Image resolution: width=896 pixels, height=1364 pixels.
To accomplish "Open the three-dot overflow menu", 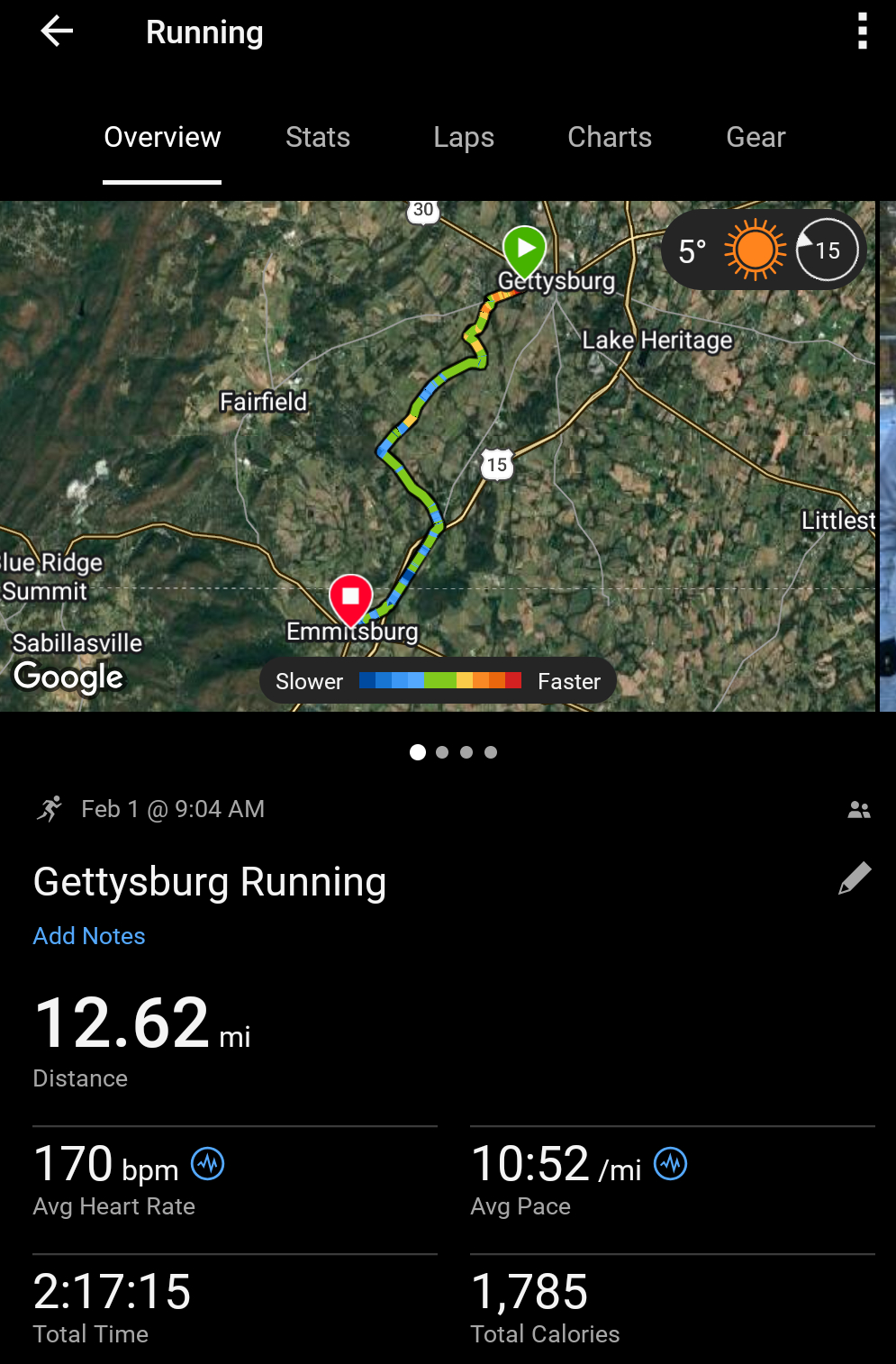I will point(862,32).
